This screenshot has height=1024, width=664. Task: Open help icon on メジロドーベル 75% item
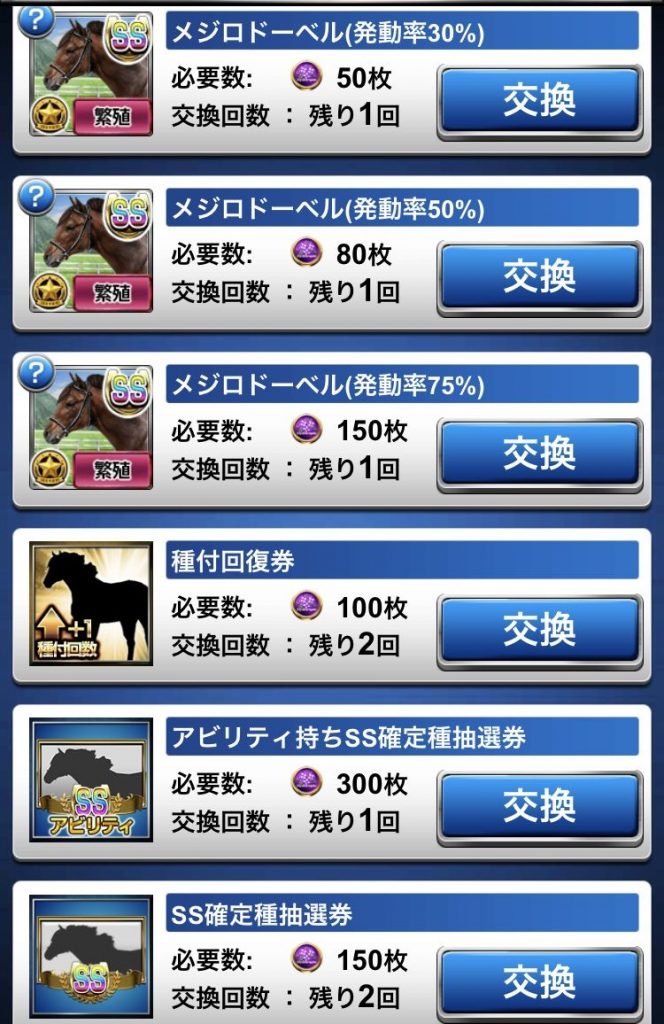pos(35,372)
